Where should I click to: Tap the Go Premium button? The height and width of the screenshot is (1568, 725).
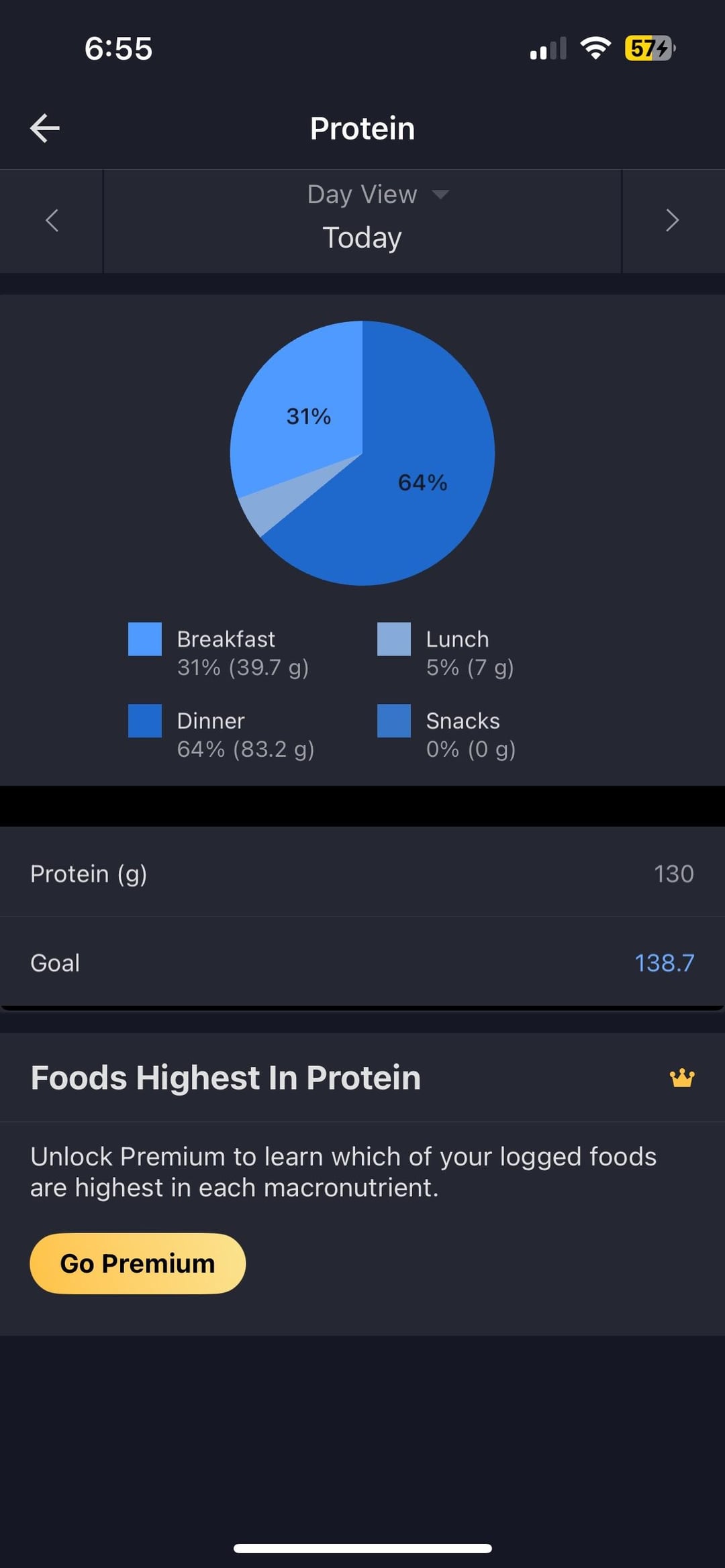pyautogui.click(x=138, y=1263)
